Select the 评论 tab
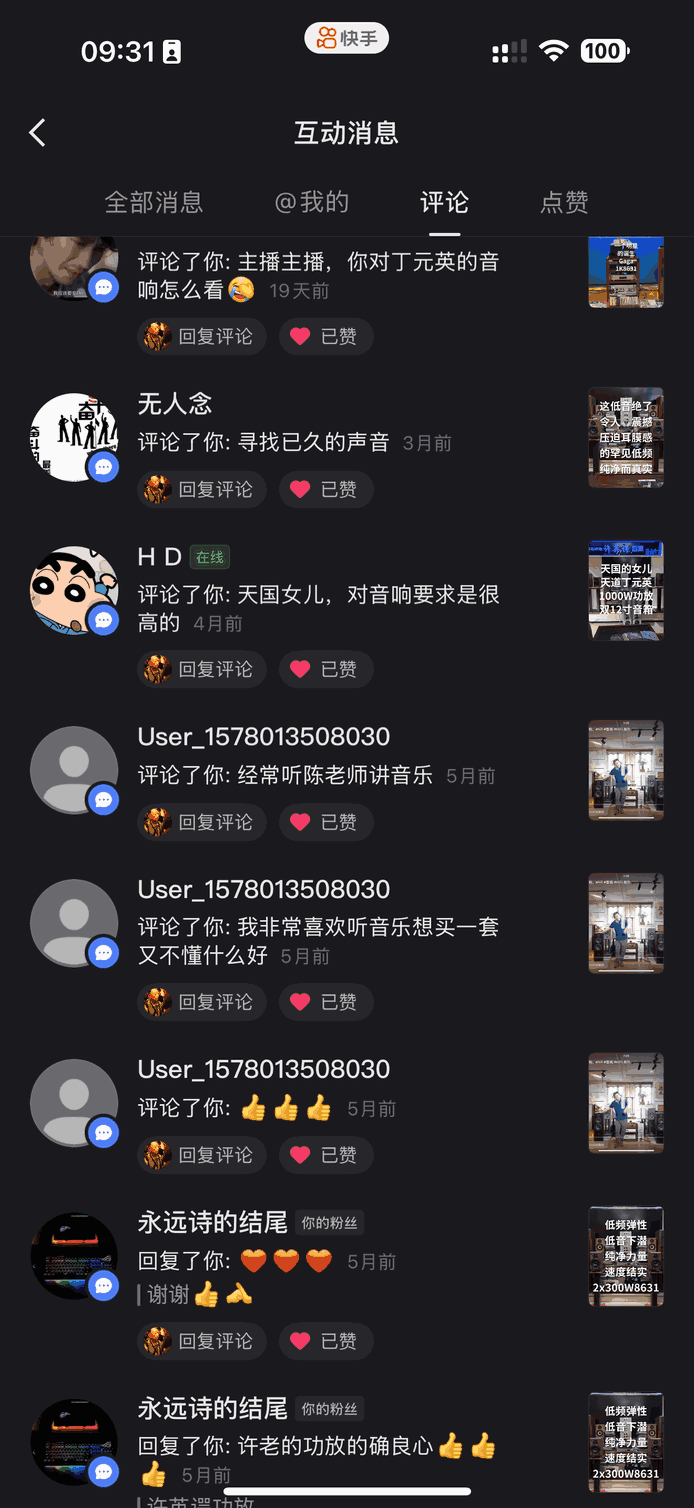The width and height of the screenshot is (694, 1508). 444,203
